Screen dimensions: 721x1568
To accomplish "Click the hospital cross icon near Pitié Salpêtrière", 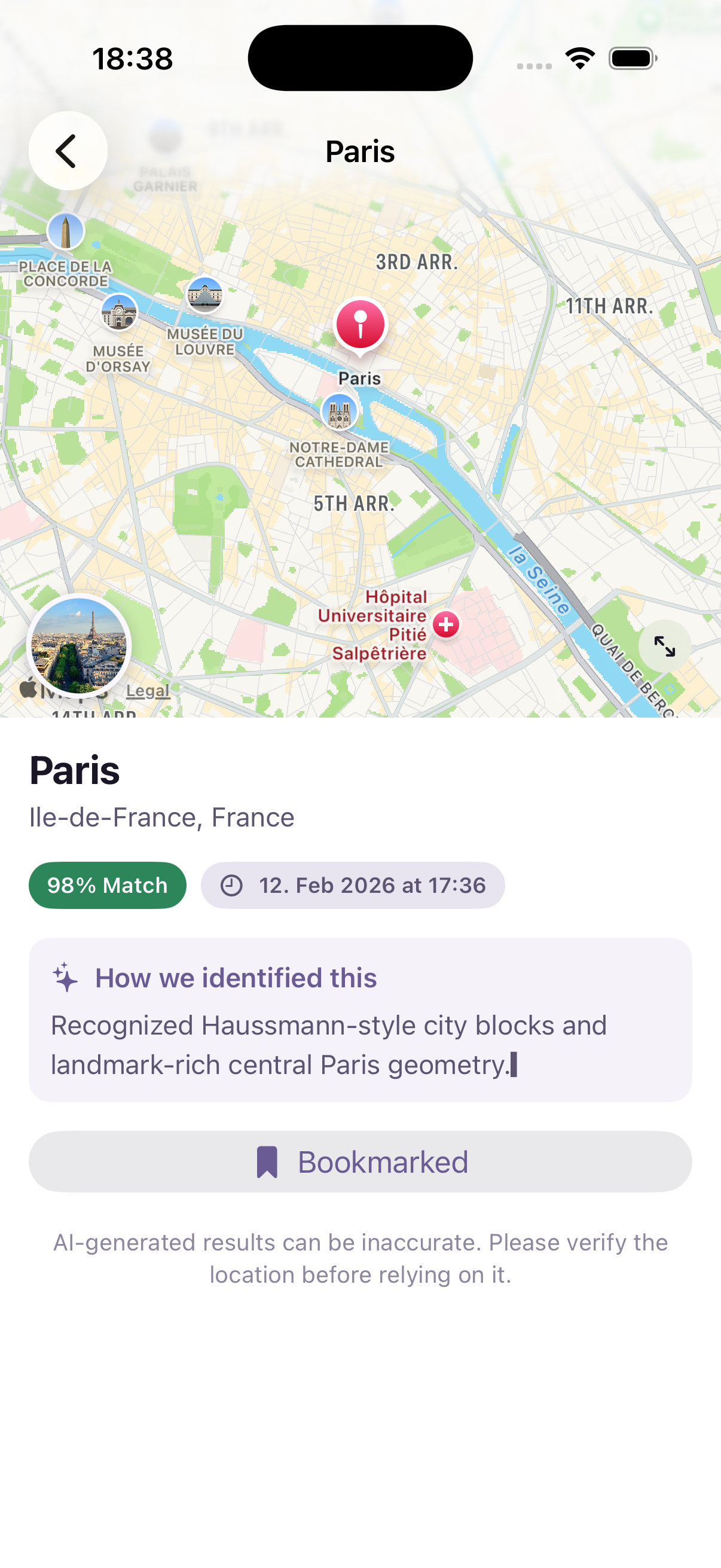I will point(446,624).
